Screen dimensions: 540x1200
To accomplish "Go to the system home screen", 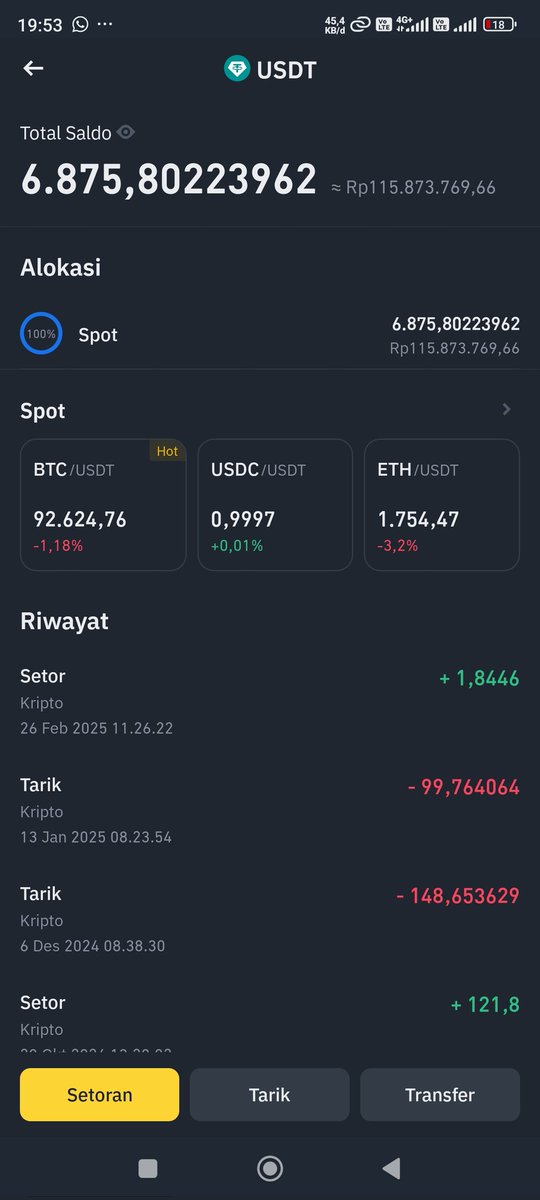I will pos(270,1168).
